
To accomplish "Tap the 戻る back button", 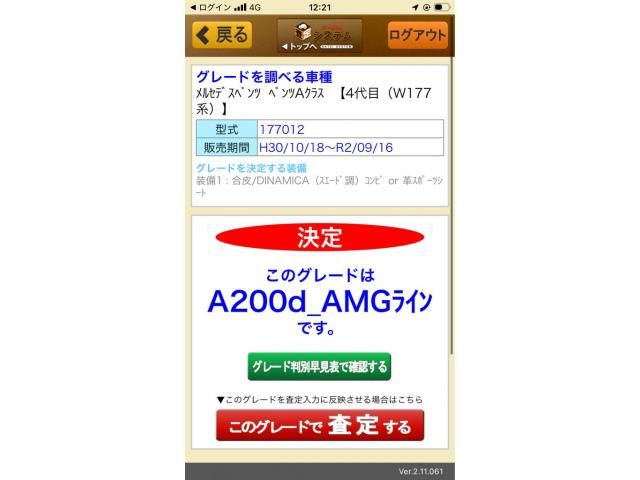I will (x=222, y=35).
